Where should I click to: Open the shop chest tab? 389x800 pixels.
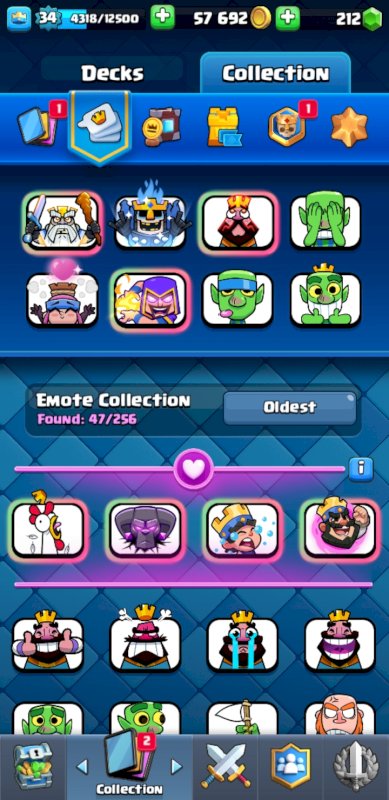point(33,766)
